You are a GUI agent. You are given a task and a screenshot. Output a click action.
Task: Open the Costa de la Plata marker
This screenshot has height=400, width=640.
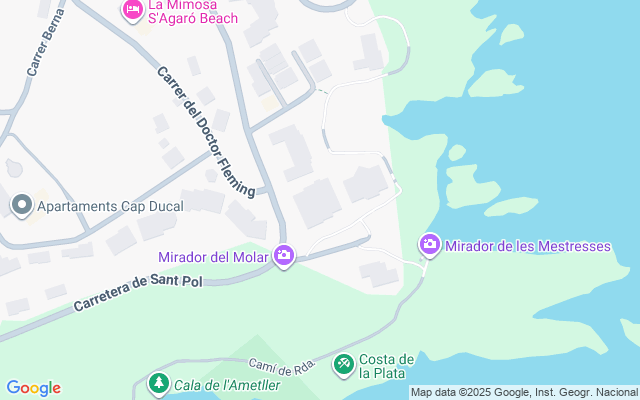click(344, 365)
